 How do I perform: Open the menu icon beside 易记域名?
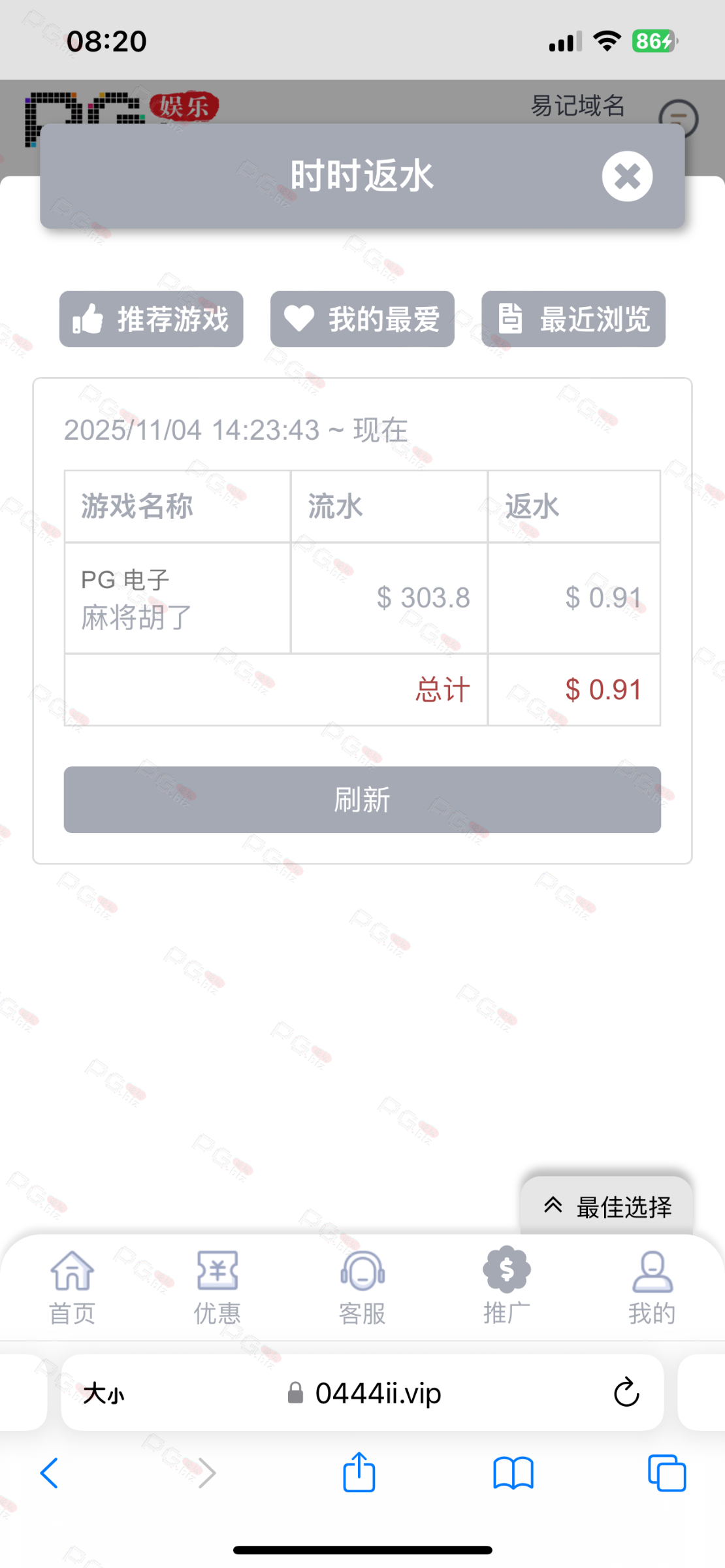(679, 120)
